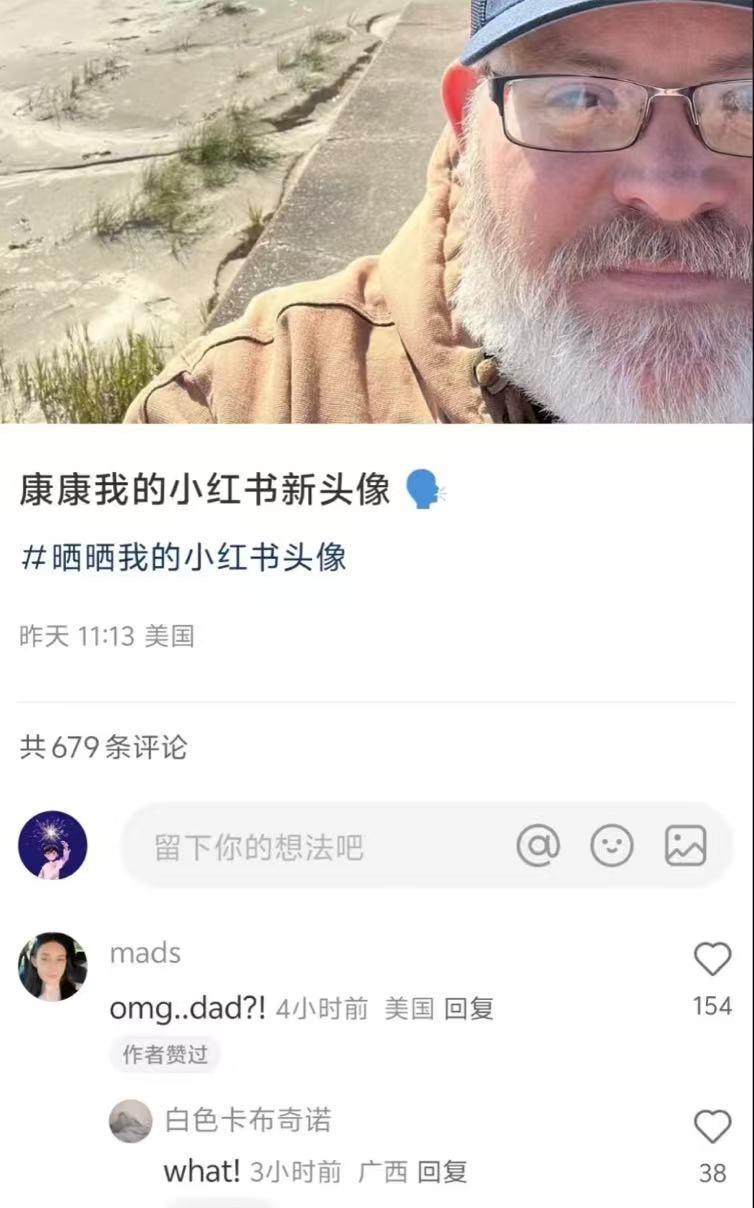Image resolution: width=754 pixels, height=1208 pixels.
Task: View the post photo full screen
Action: pos(377,210)
